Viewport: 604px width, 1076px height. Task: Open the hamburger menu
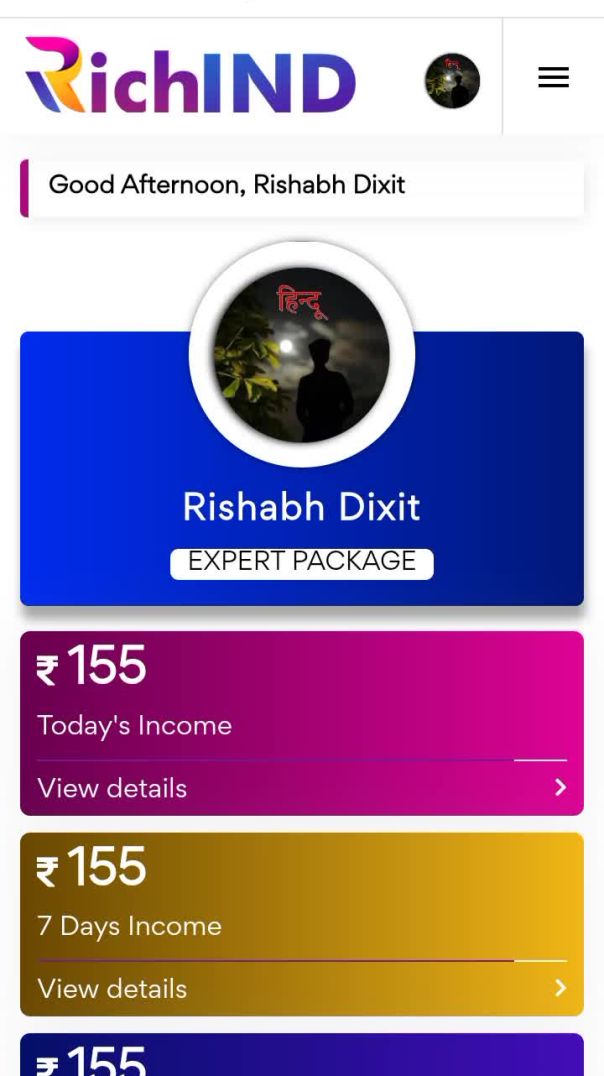click(x=553, y=77)
